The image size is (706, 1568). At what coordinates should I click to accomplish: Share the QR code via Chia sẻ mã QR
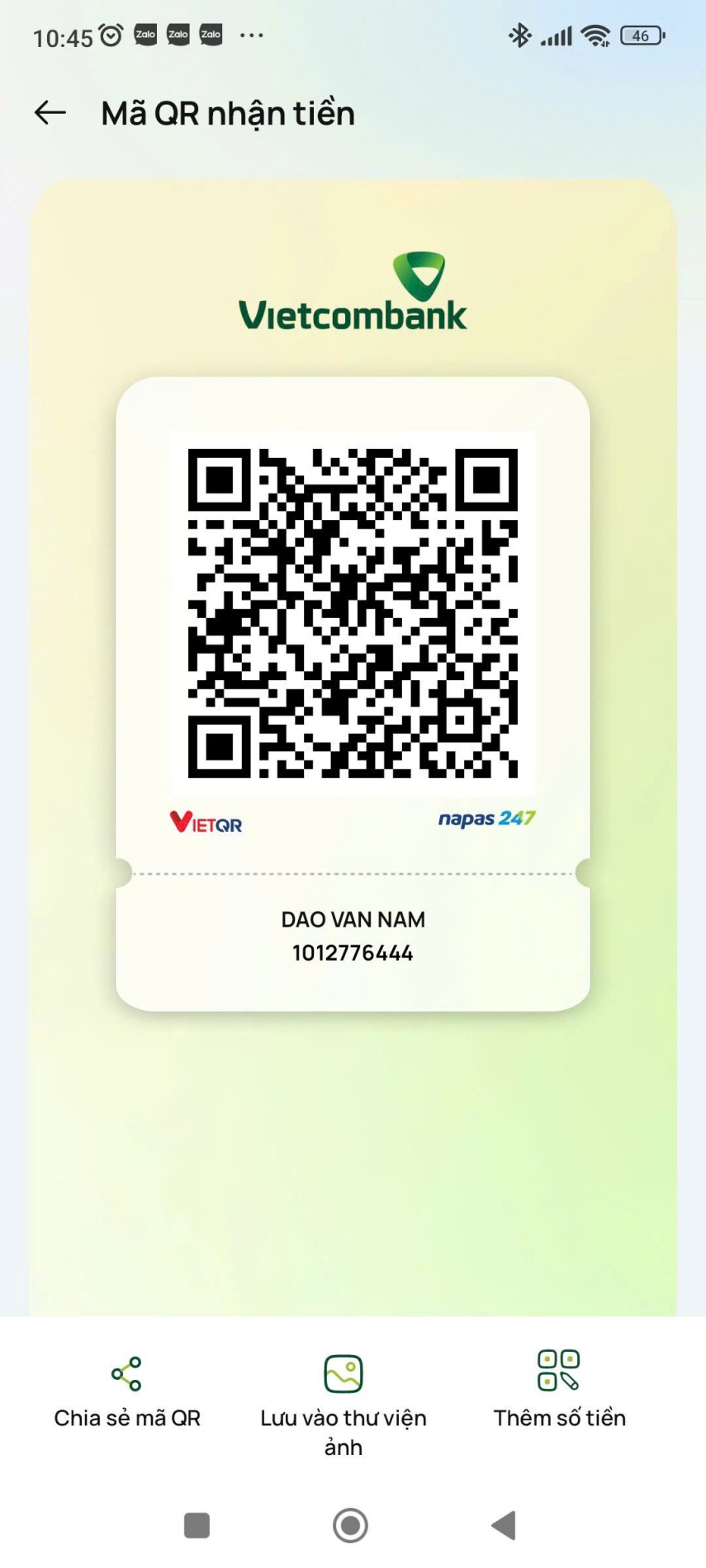pyautogui.click(x=126, y=1391)
